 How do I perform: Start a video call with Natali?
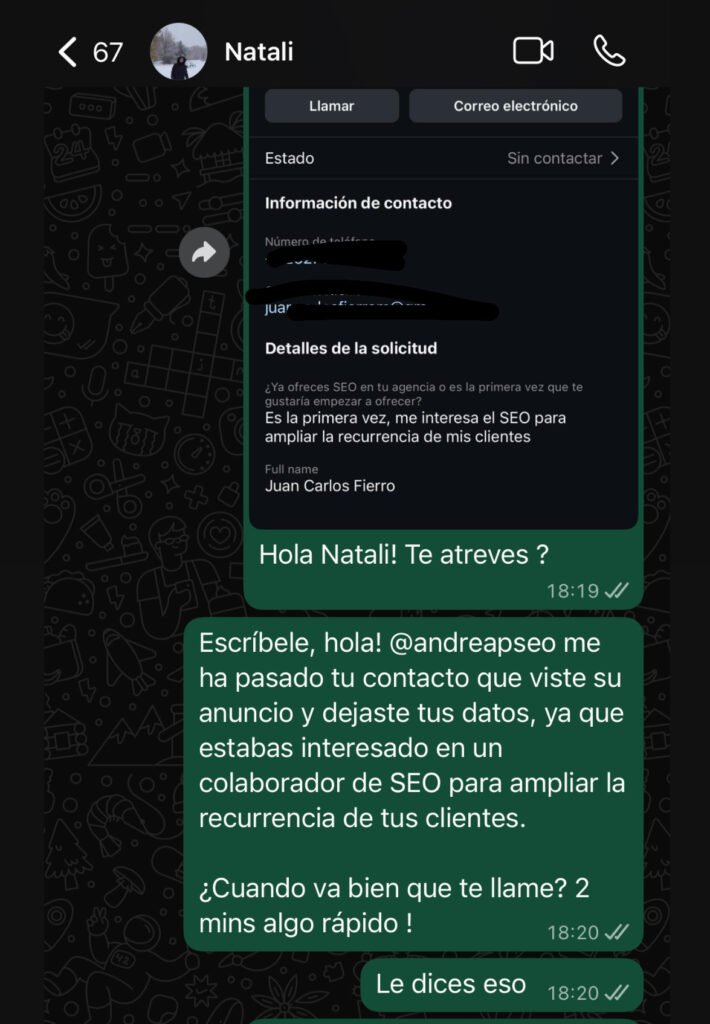pyautogui.click(x=533, y=51)
